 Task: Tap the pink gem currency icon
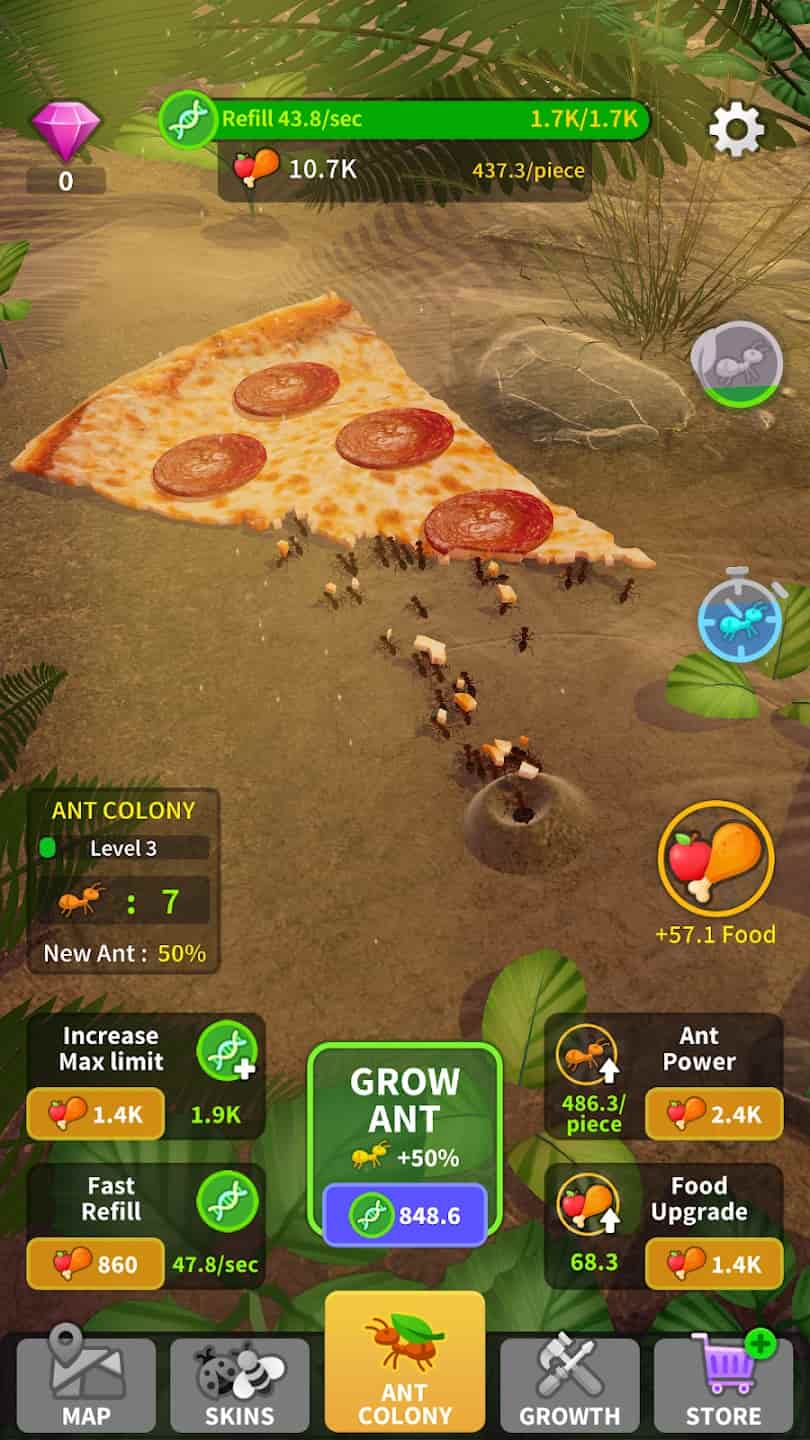click(x=66, y=130)
